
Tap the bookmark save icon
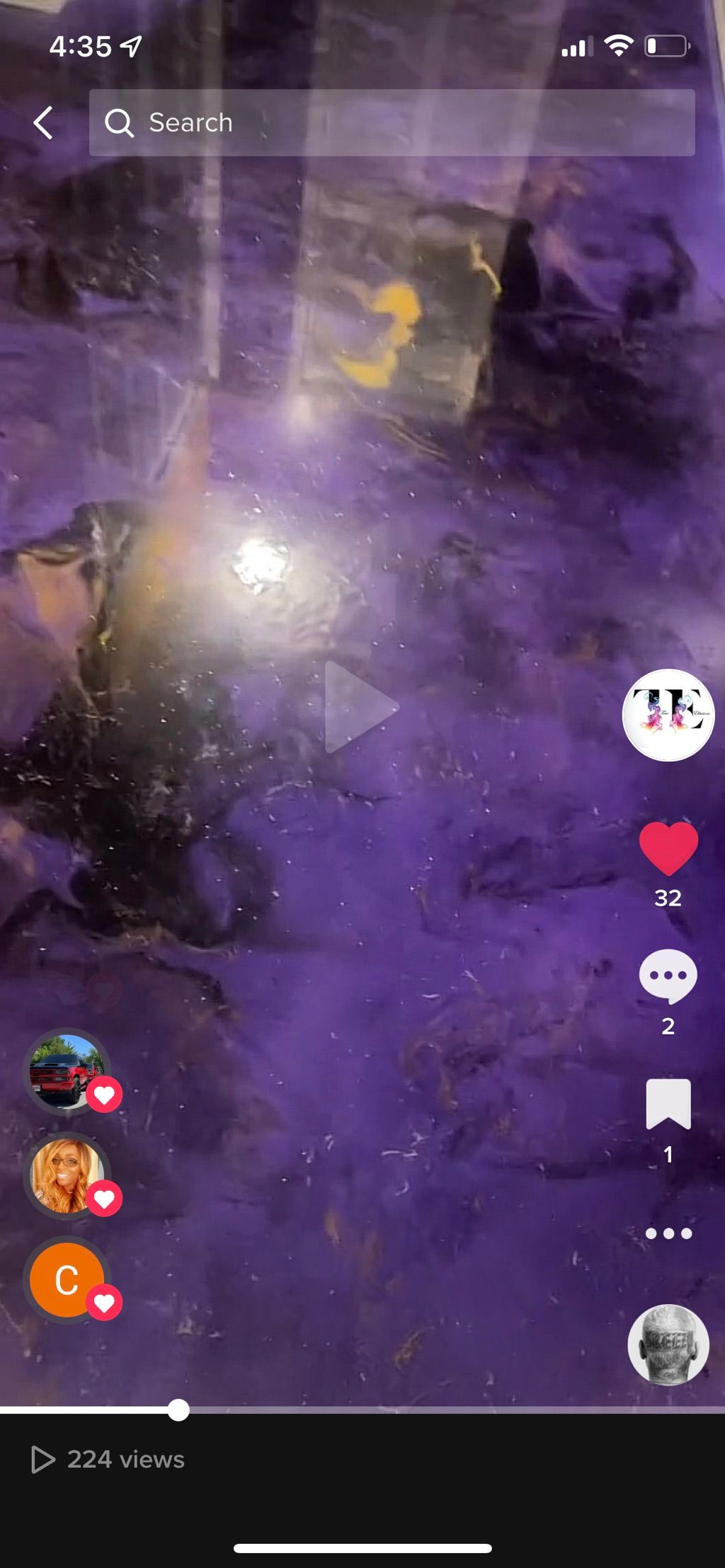coord(668,1104)
